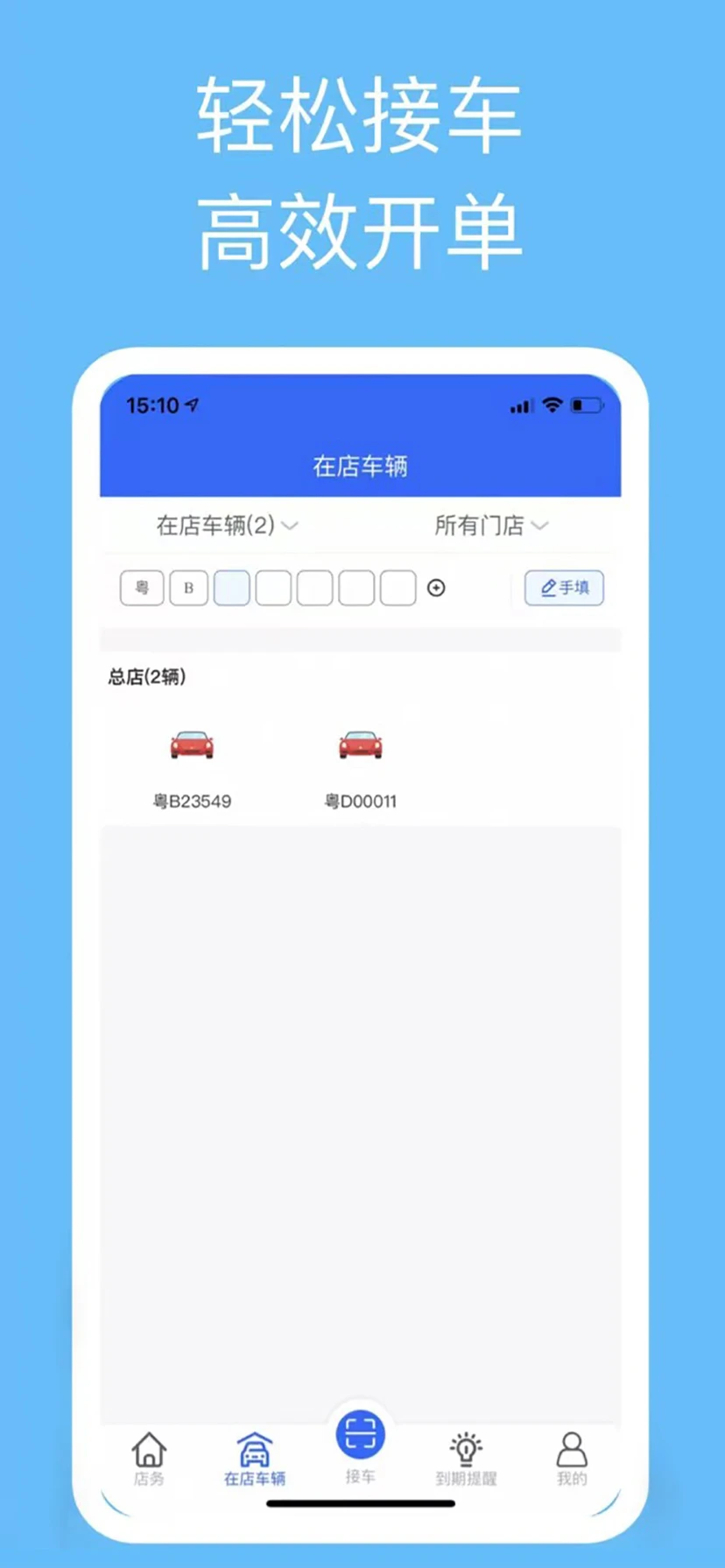The height and width of the screenshot is (1568, 725).
Task: Select the 店务 home icon
Action: coord(148,1446)
